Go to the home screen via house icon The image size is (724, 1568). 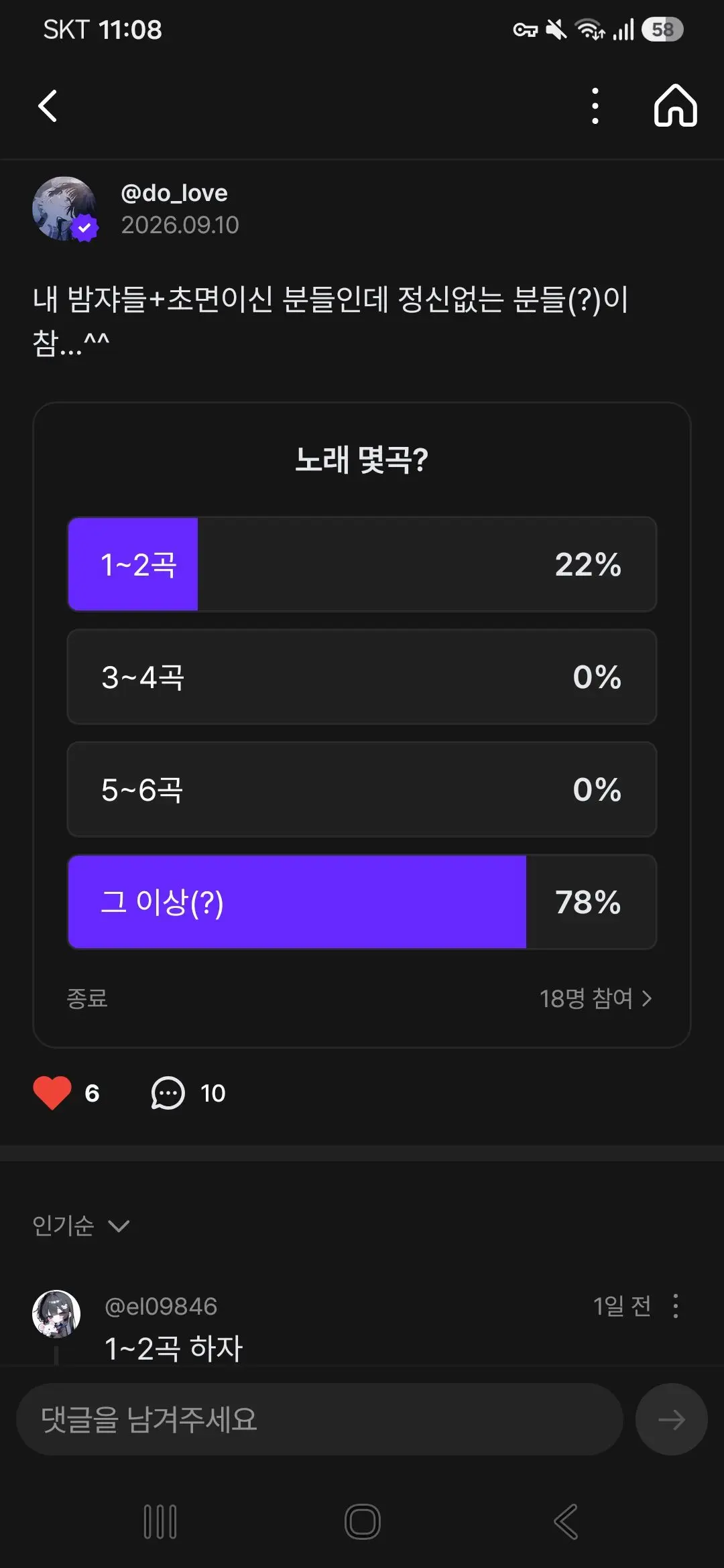[675, 106]
